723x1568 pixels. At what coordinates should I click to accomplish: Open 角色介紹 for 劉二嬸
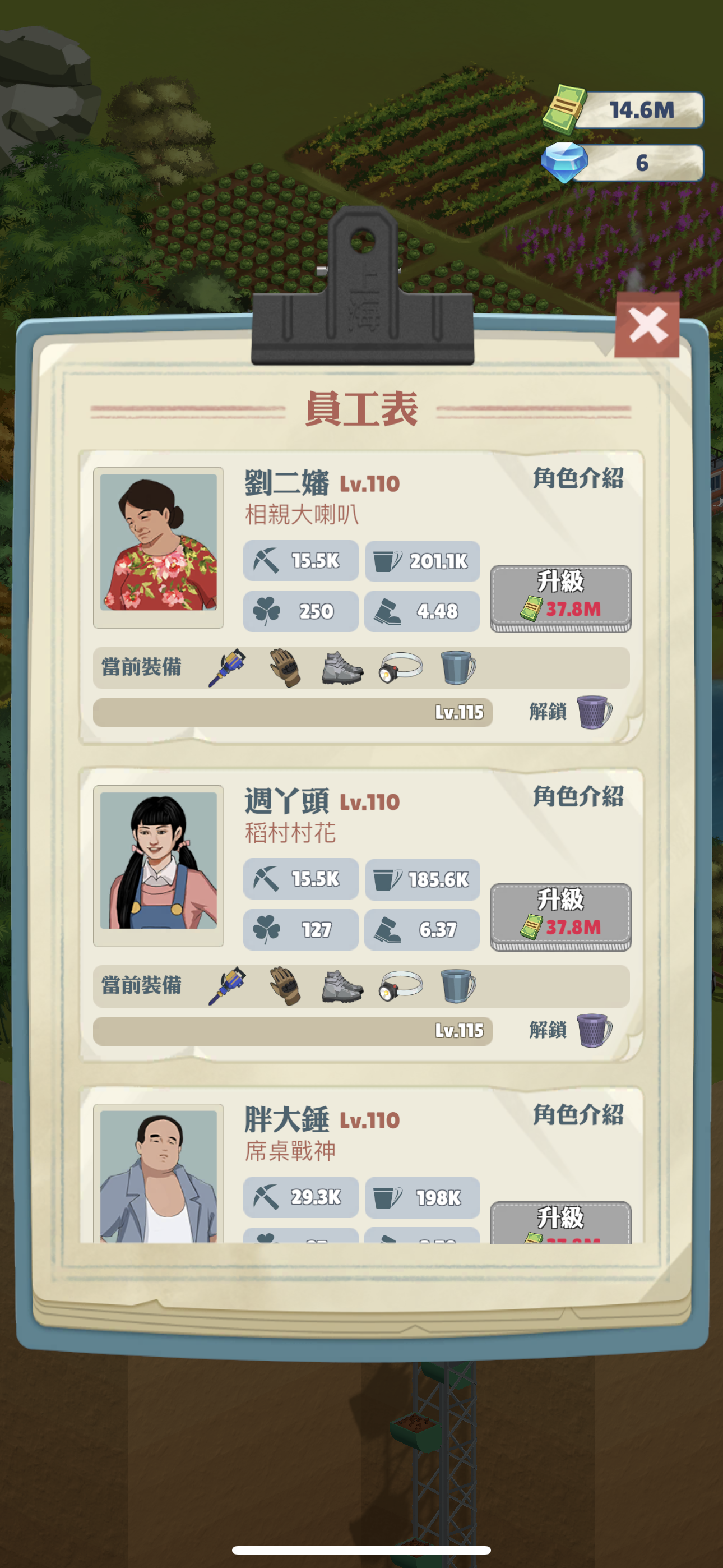click(x=577, y=478)
